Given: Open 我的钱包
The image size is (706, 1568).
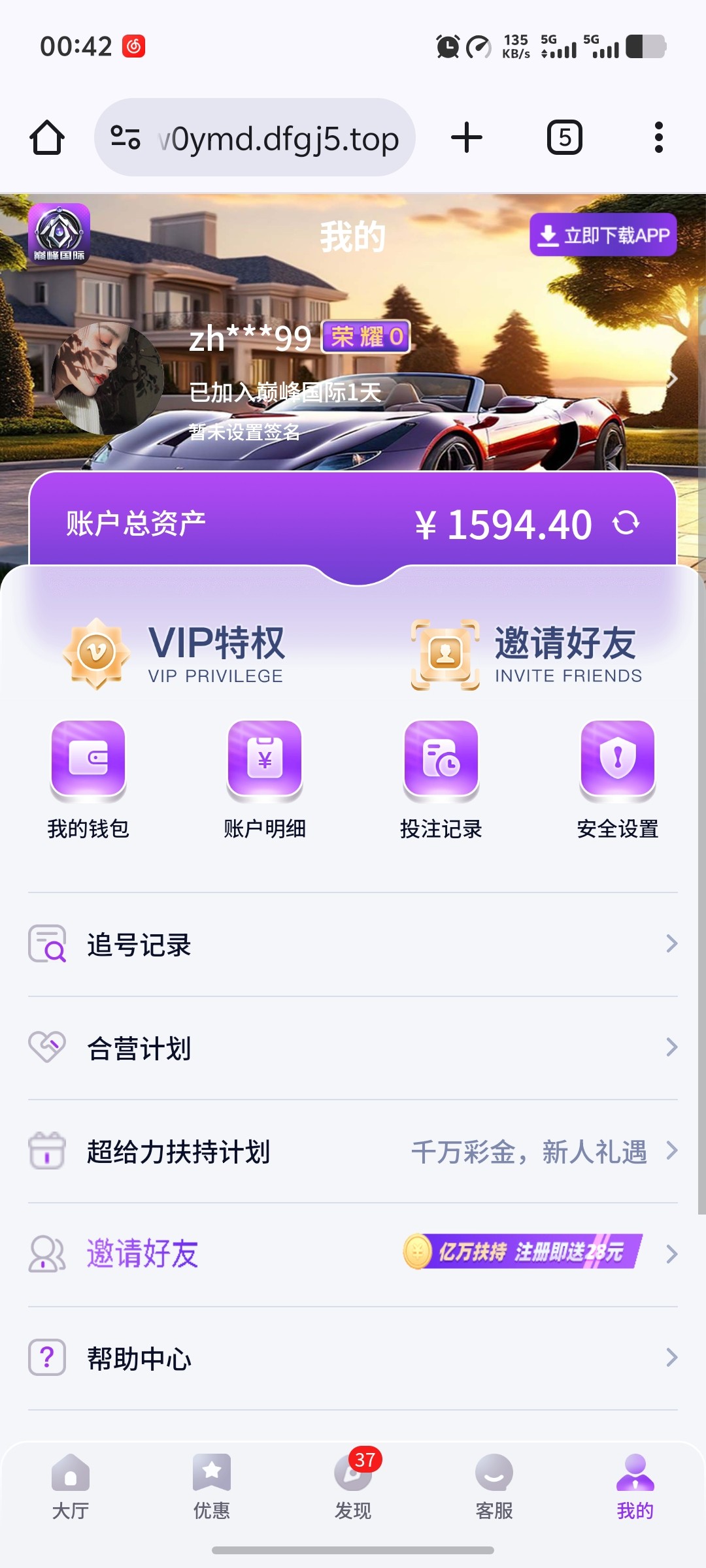Looking at the screenshot, I should pos(88,779).
